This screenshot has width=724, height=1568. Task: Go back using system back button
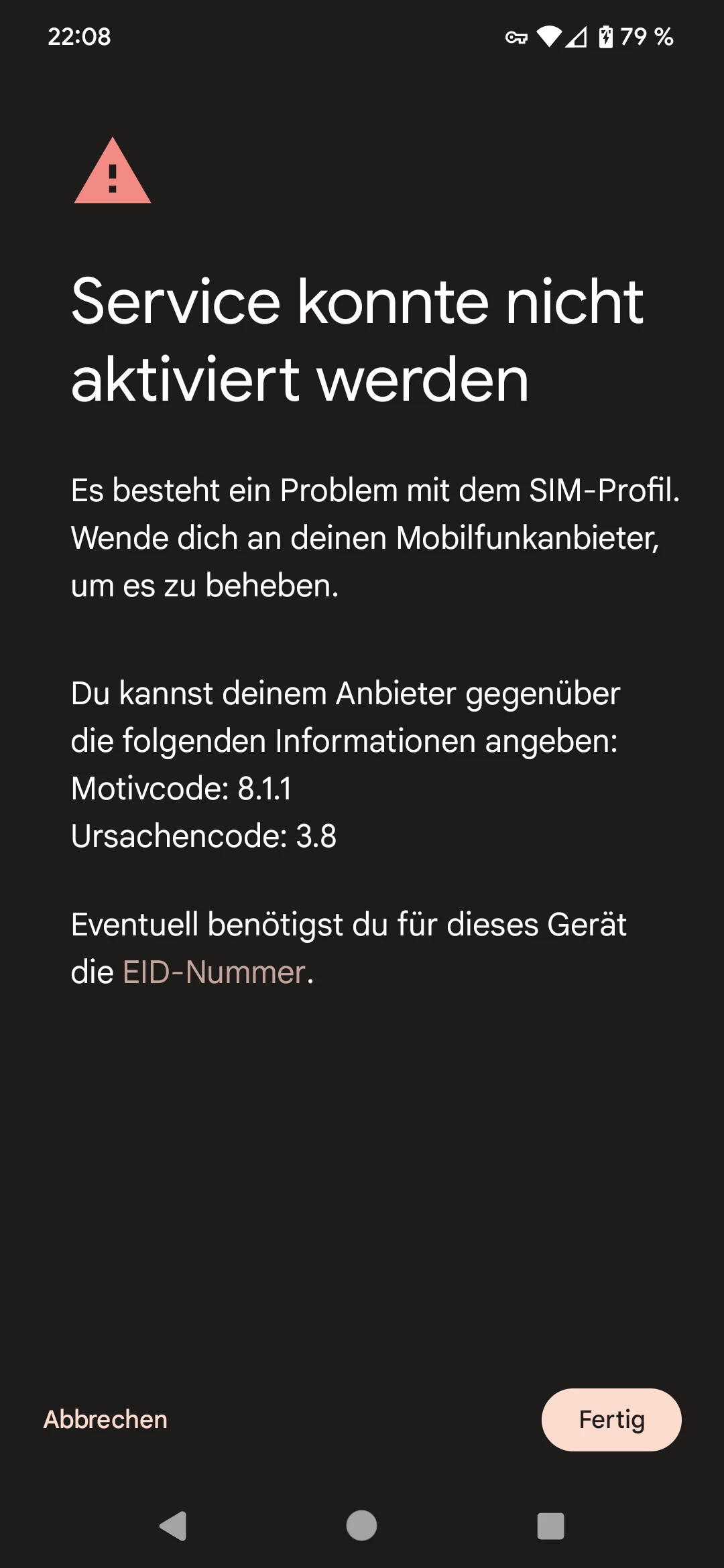174,1526
